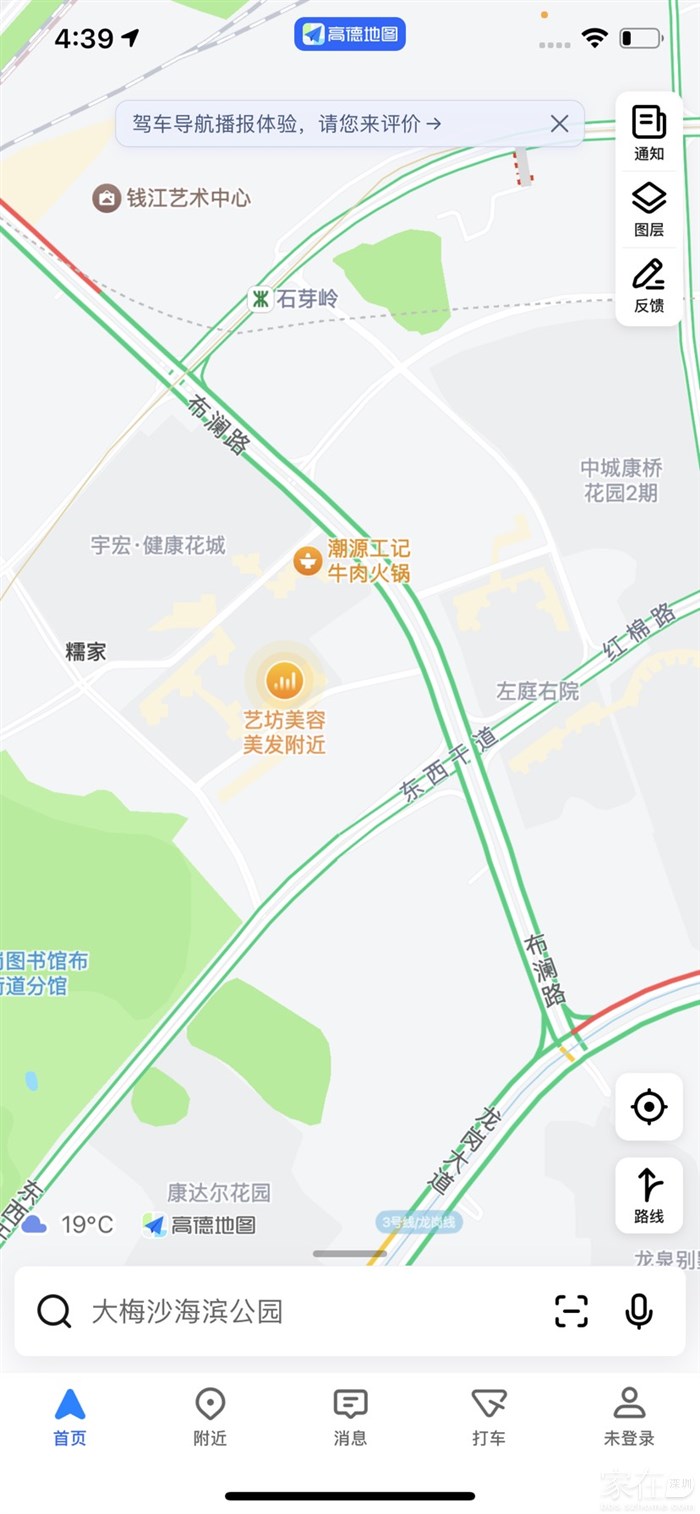Open 反馈 feedback option
Screen dimensions: 700x1514
[649, 285]
